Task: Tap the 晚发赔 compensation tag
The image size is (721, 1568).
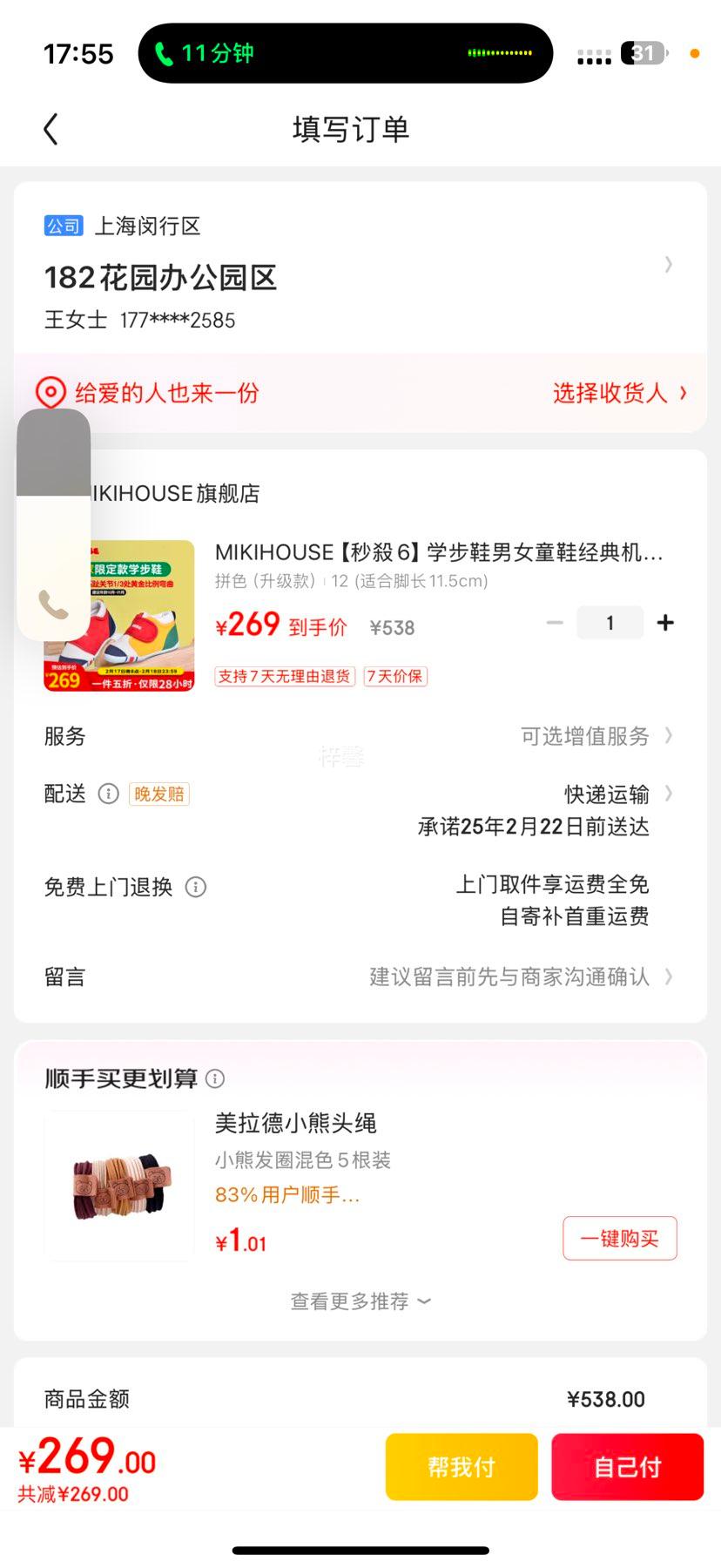Action: pyautogui.click(x=158, y=794)
